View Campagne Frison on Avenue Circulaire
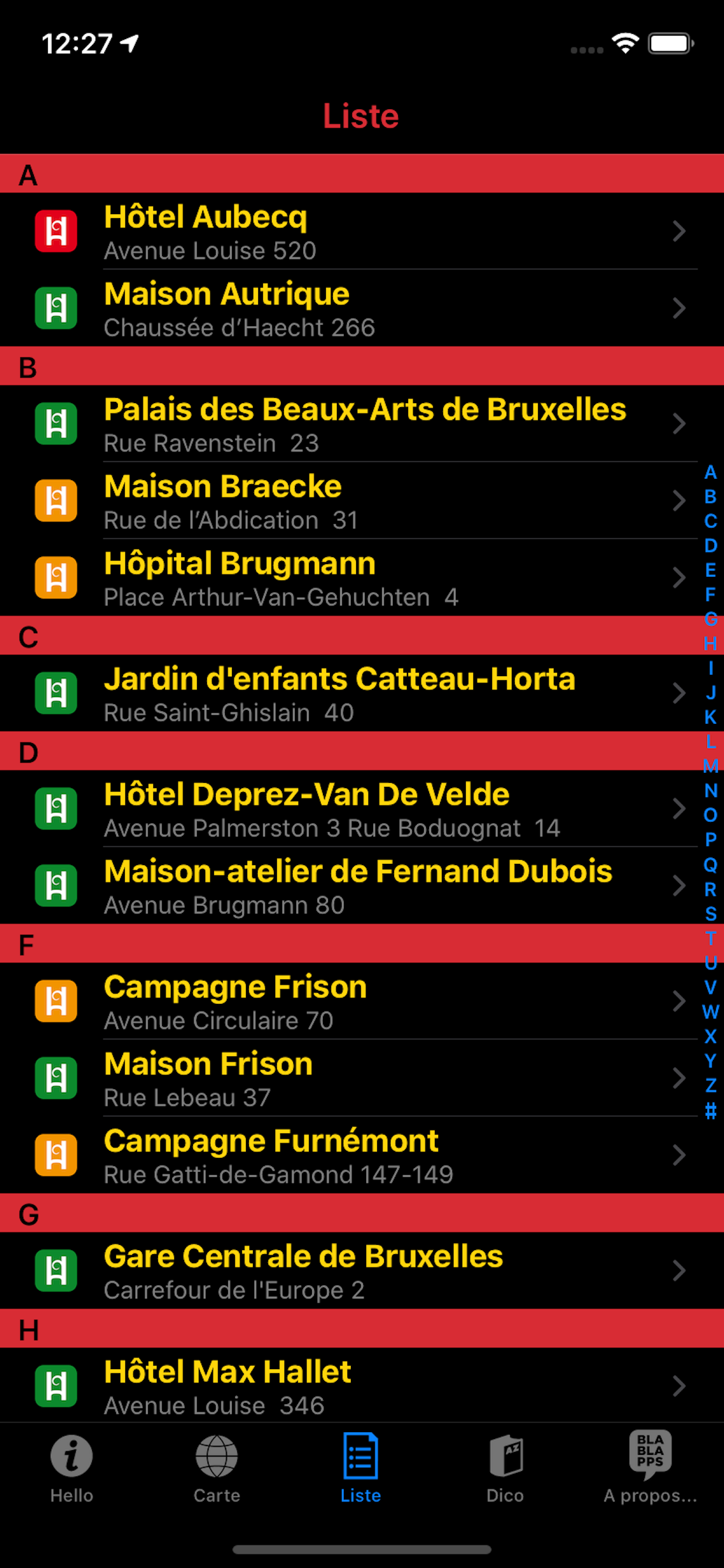Screen dimensions: 724x1568 tap(362, 1000)
